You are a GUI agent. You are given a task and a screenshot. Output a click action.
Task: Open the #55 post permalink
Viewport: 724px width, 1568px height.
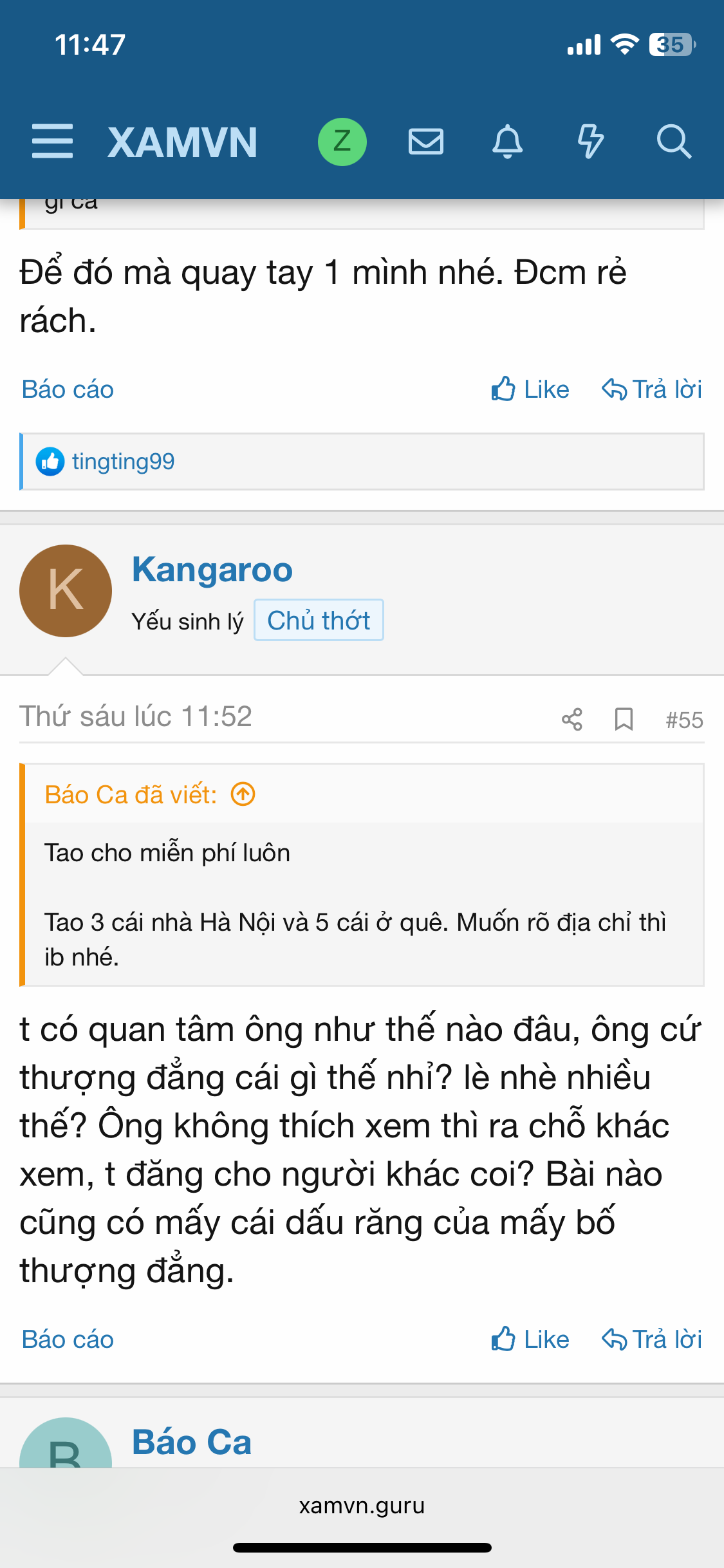pos(684,720)
